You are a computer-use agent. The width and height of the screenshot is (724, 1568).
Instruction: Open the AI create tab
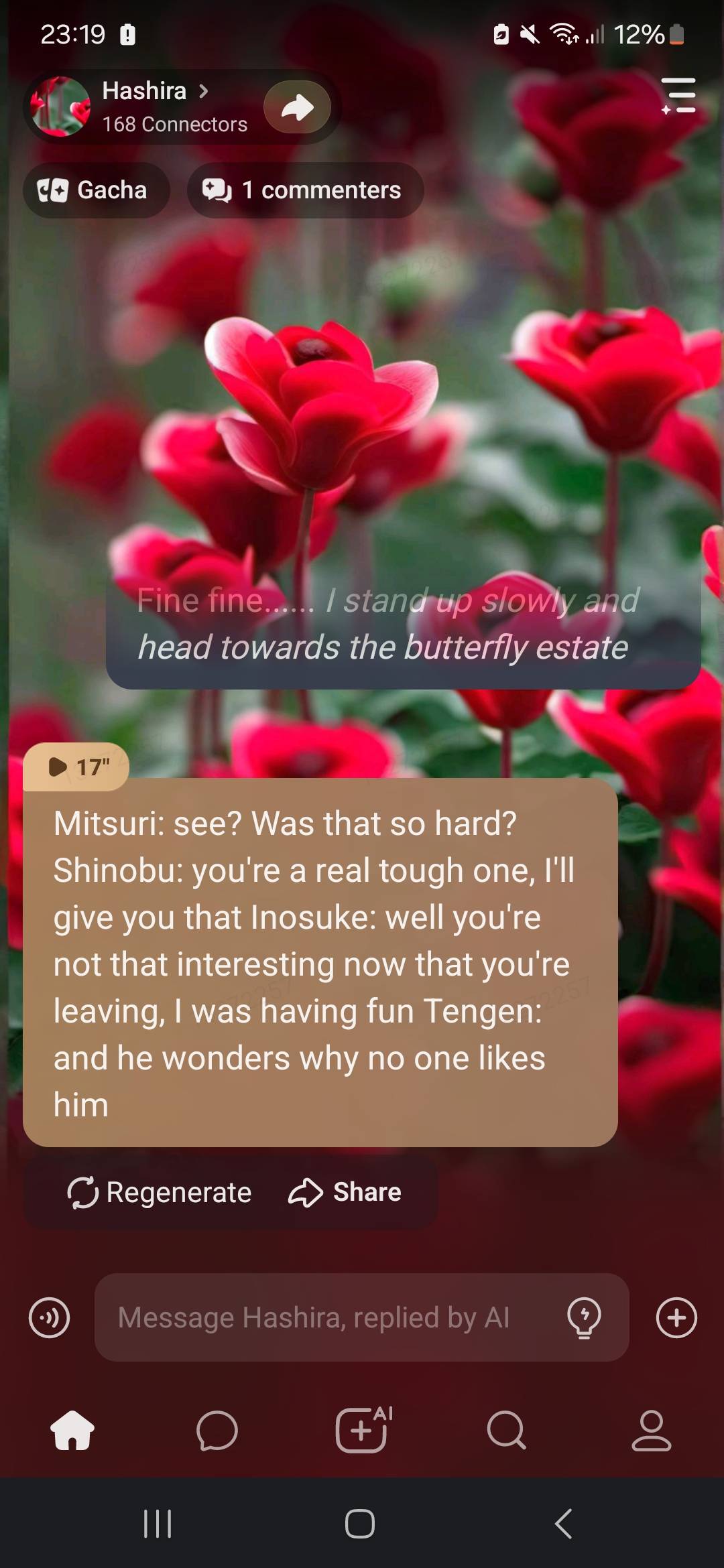362,1430
